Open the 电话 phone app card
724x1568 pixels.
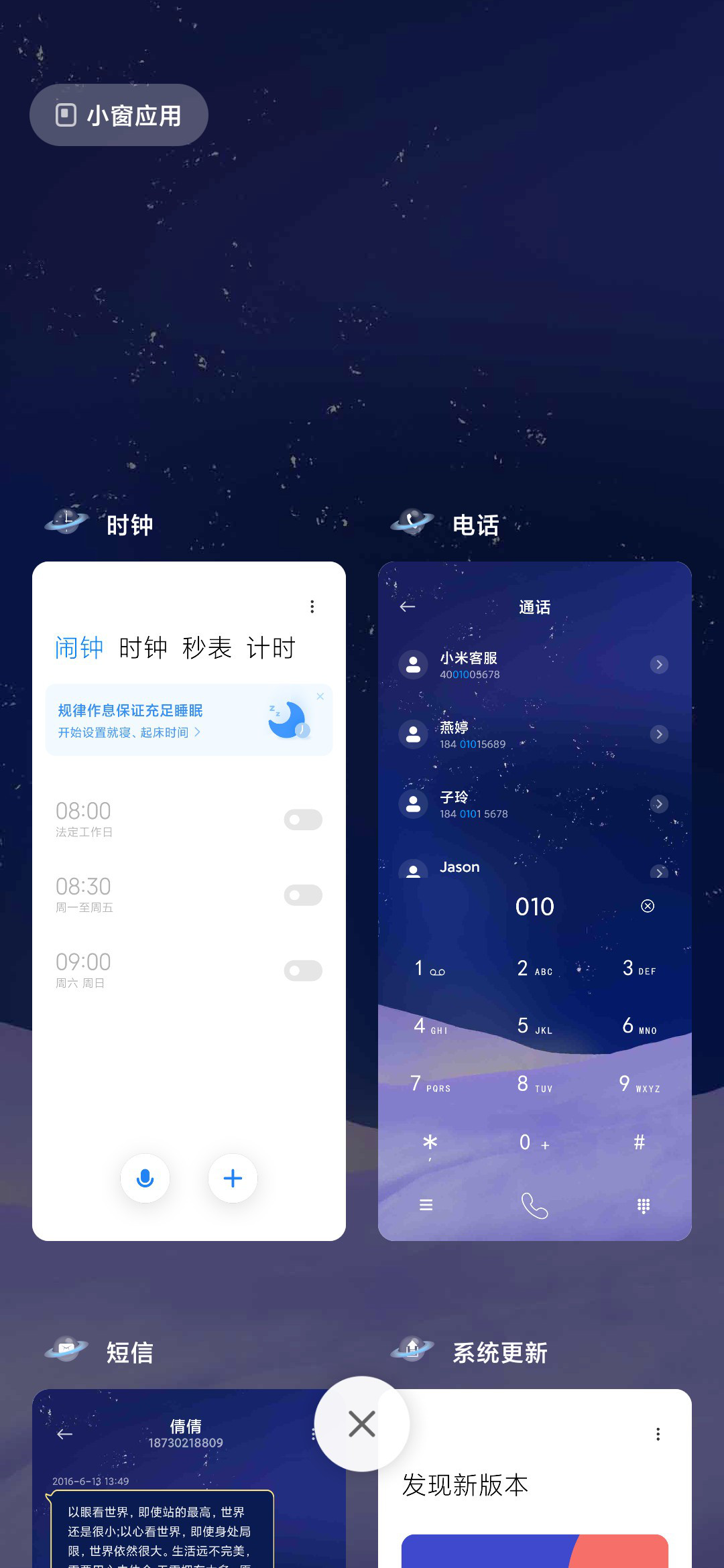coord(535,901)
